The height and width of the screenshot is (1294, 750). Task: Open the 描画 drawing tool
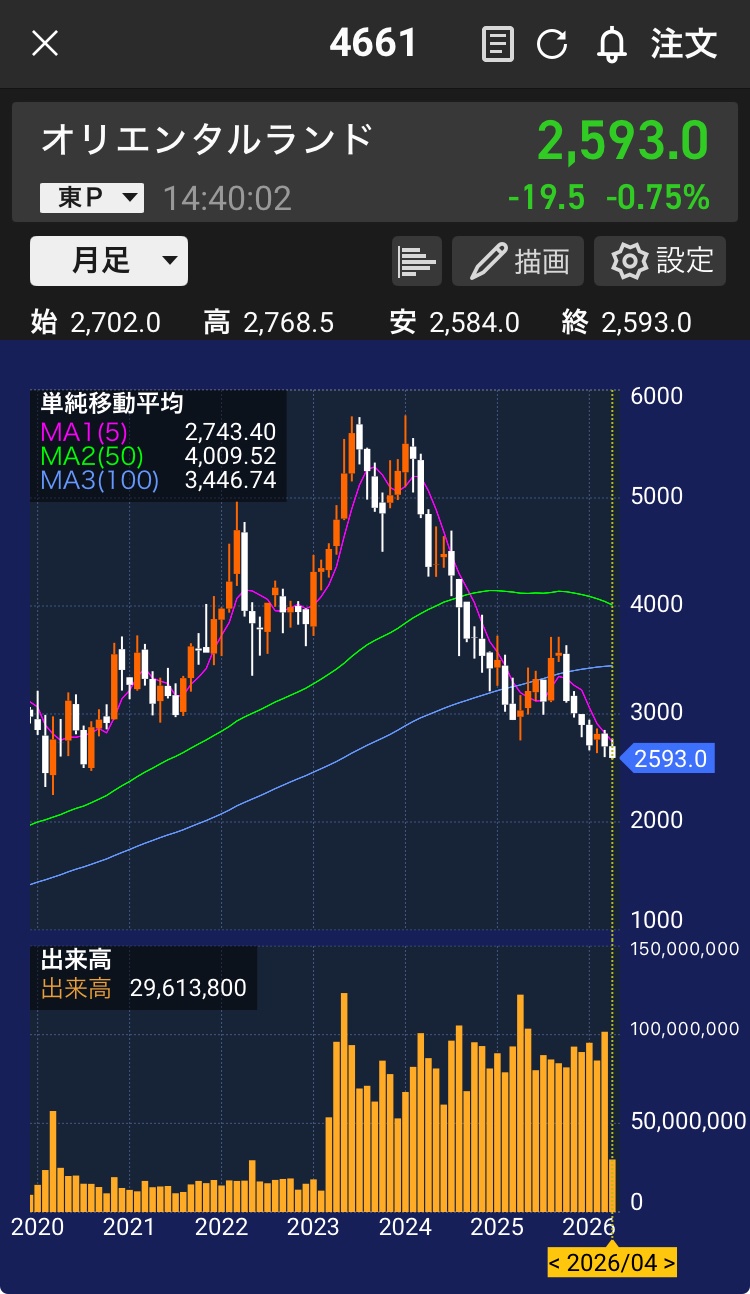tap(518, 262)
